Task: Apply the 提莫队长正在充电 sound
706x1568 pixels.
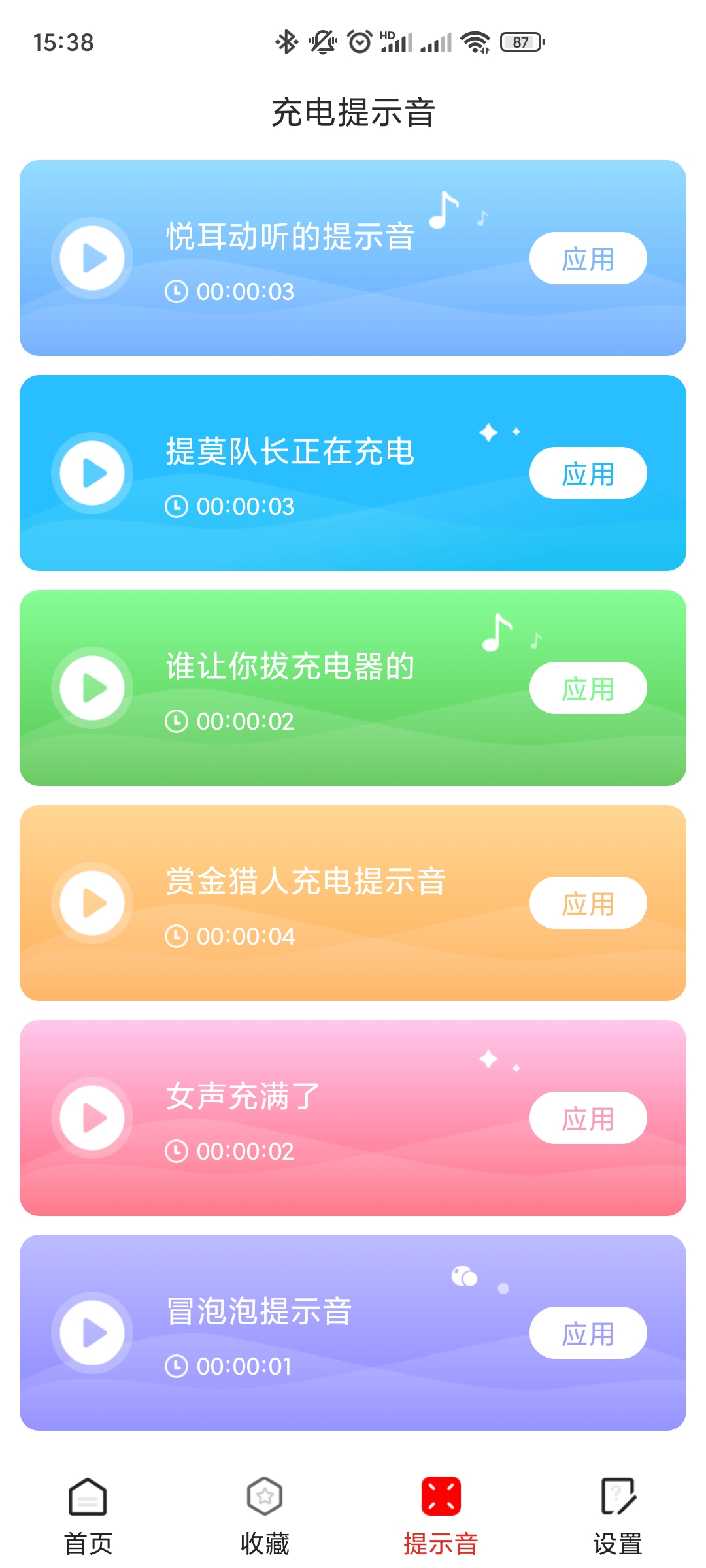Action: (x=588, y=472)
